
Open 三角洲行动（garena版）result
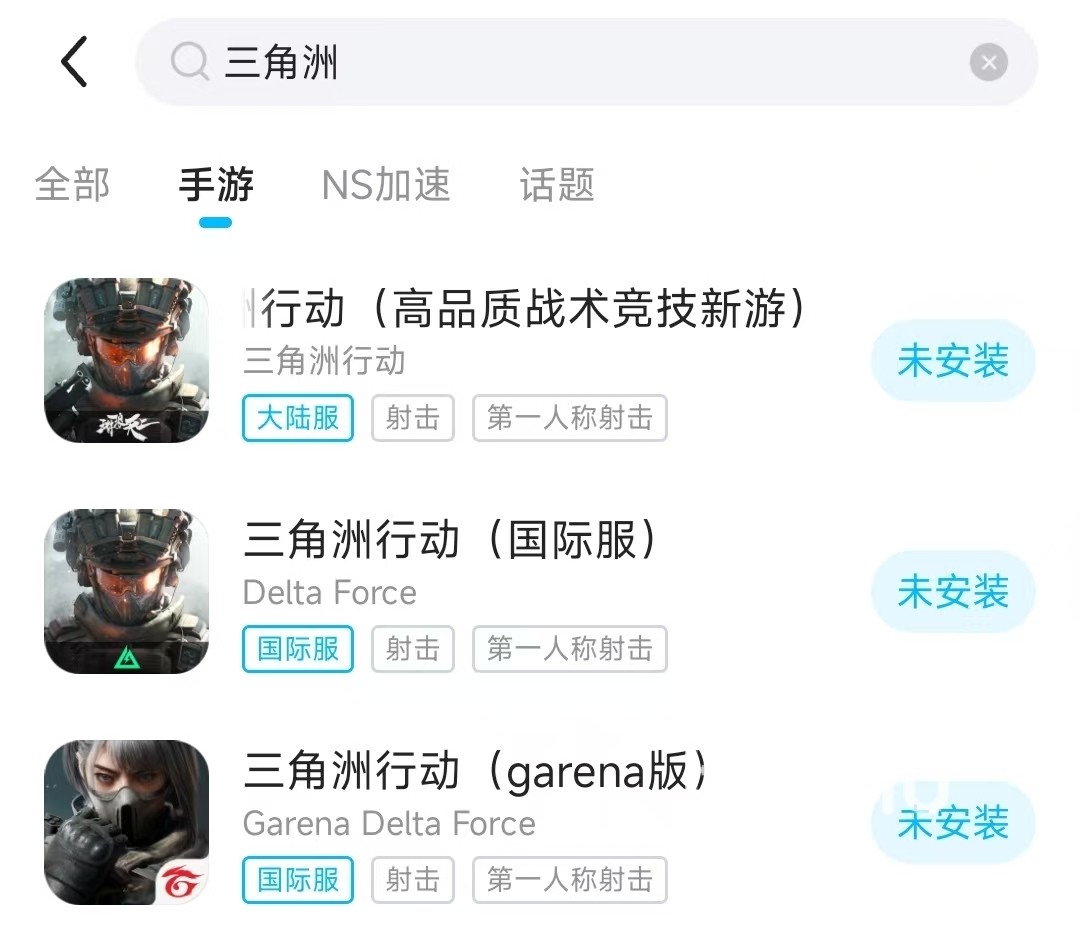(x=474, y=772)
